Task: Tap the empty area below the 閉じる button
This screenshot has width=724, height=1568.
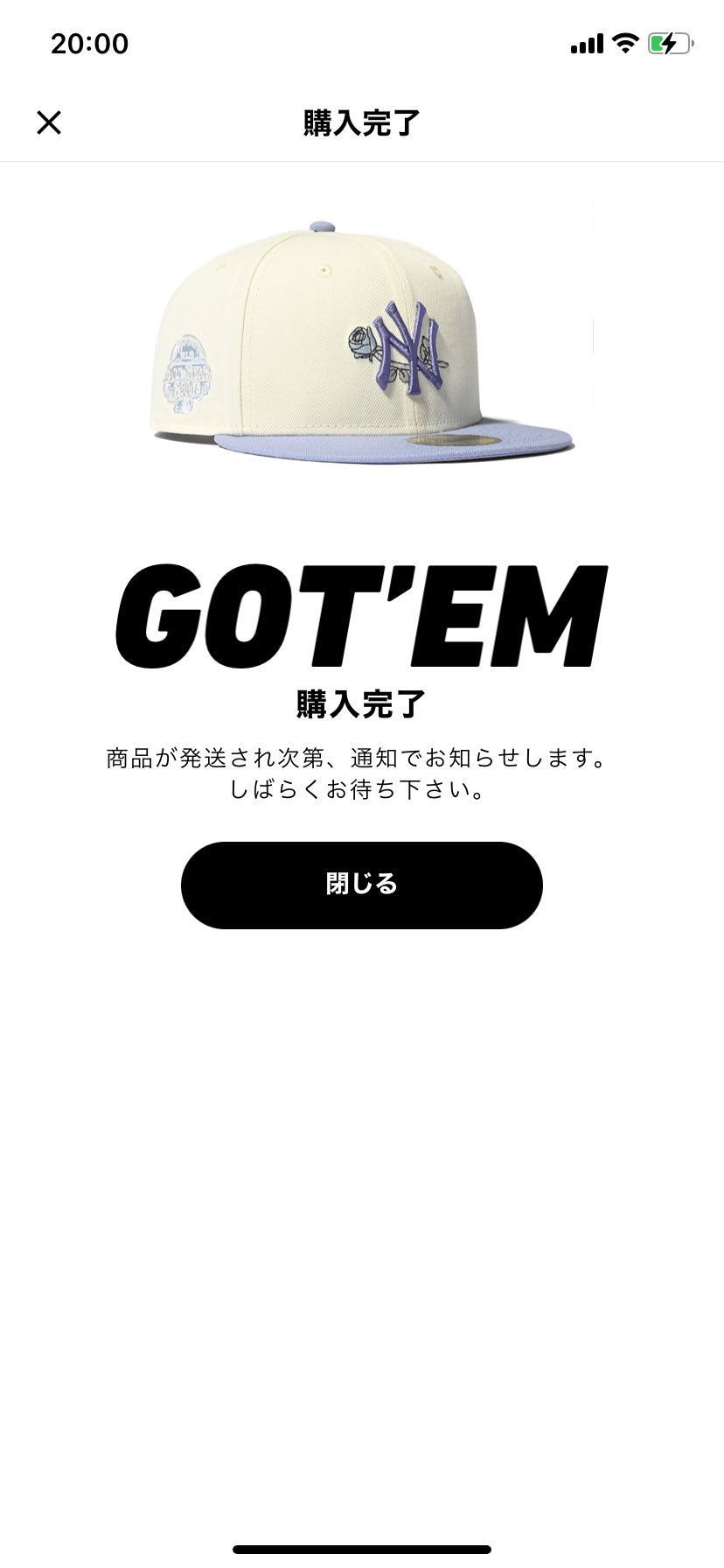Action: [361, 1181]
